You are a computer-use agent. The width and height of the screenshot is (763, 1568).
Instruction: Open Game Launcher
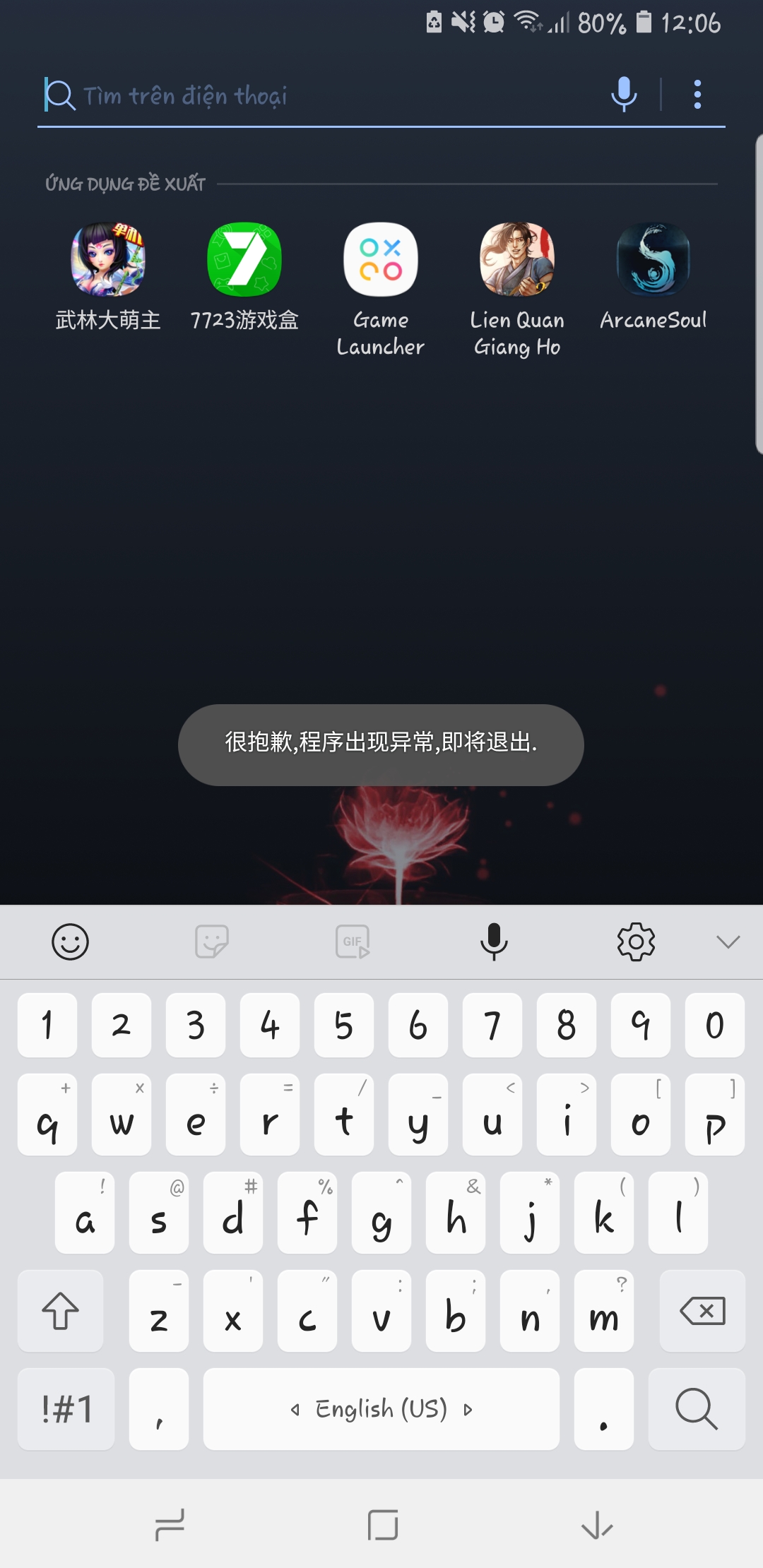coord(381,260)
